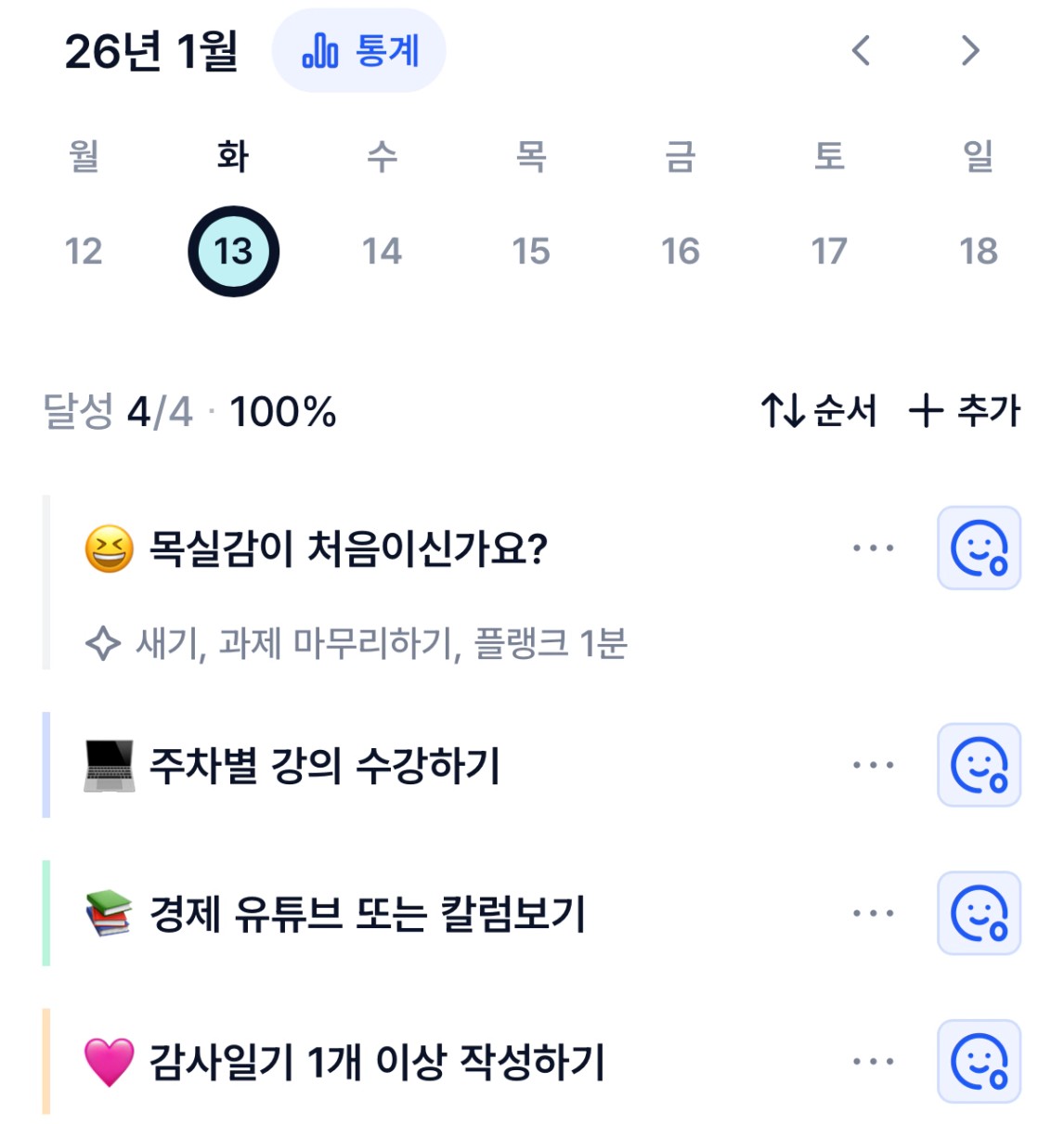This screenshot has width=1064, height=1124.
Task: Select date 18 on the calendar
Action: (x=979, y=252)
